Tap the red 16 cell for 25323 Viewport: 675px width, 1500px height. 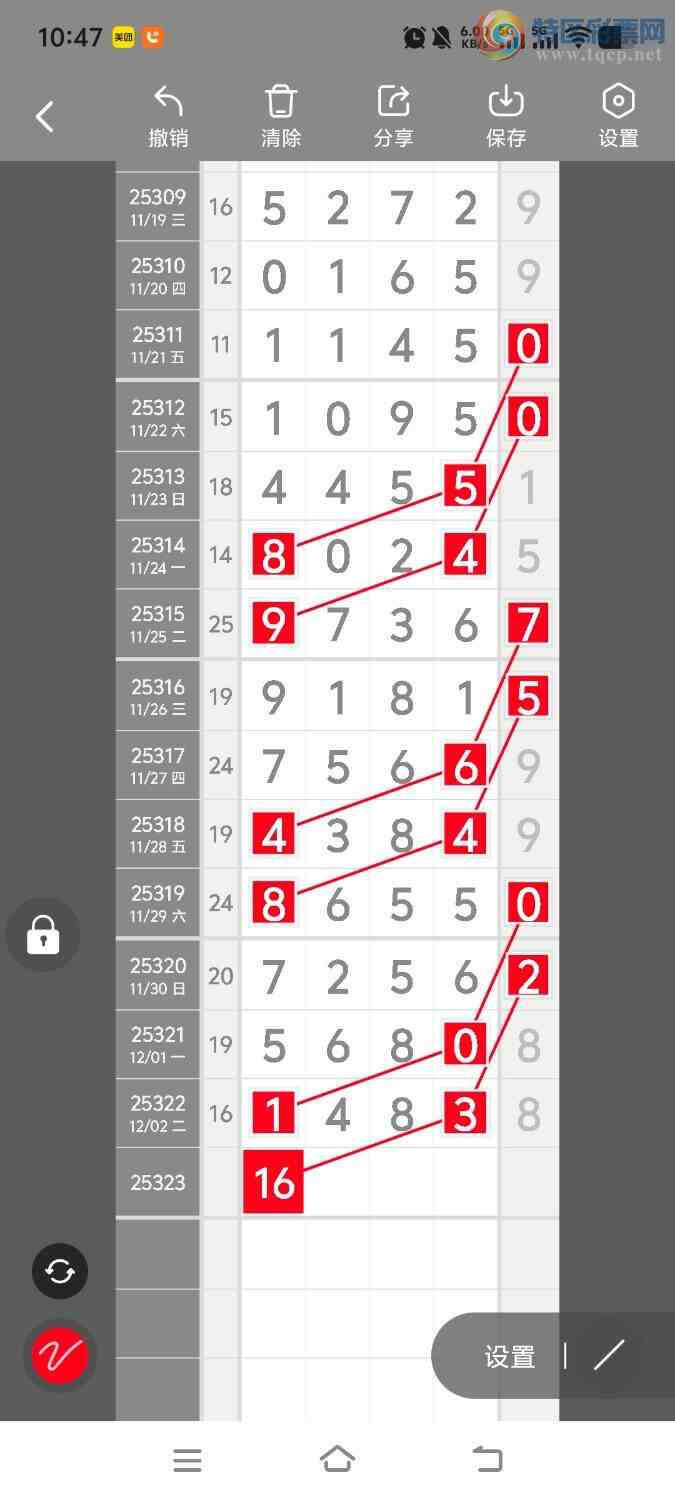(x=273, y=1183)
